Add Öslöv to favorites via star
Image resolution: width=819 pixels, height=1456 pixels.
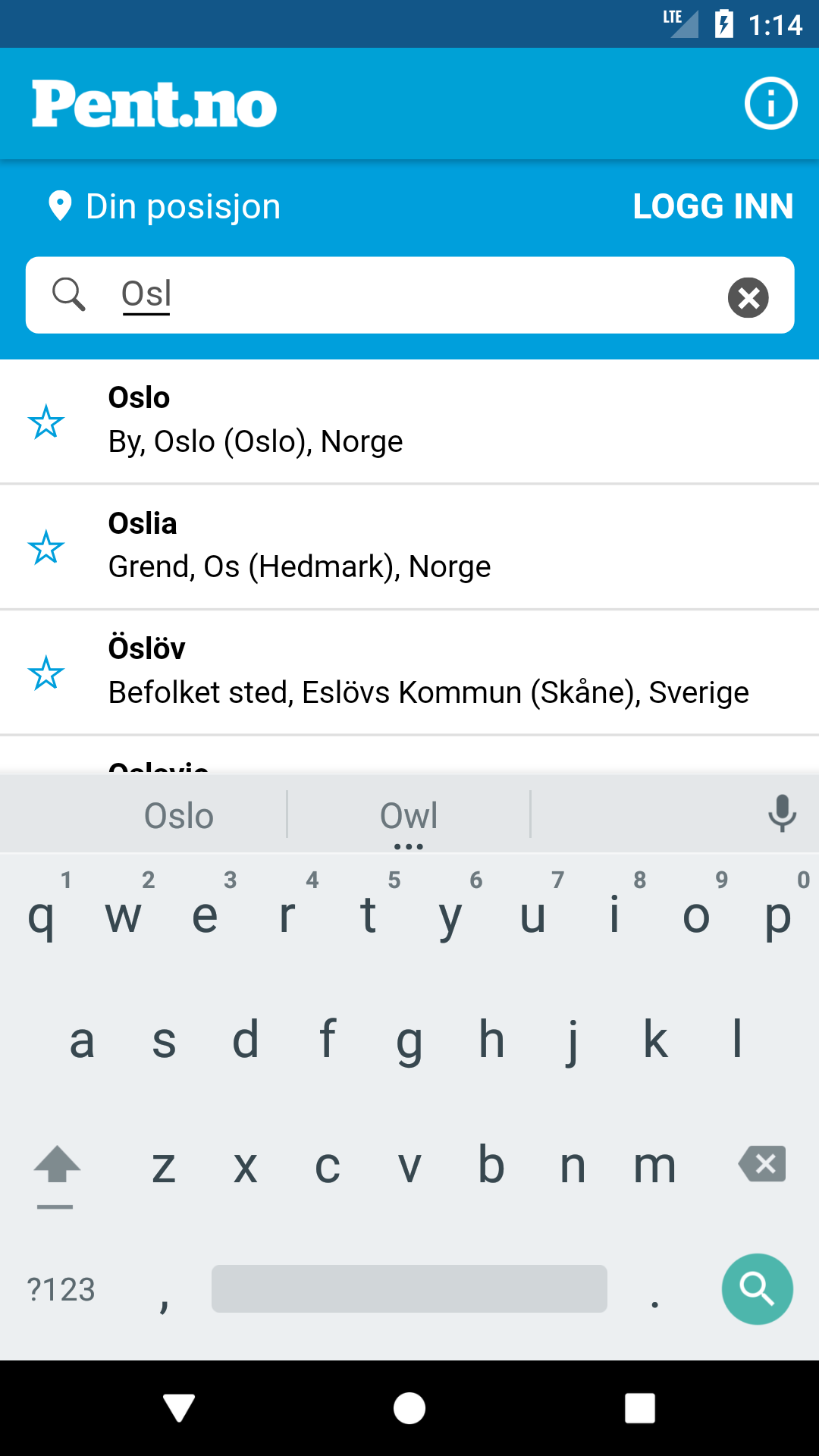46,673
